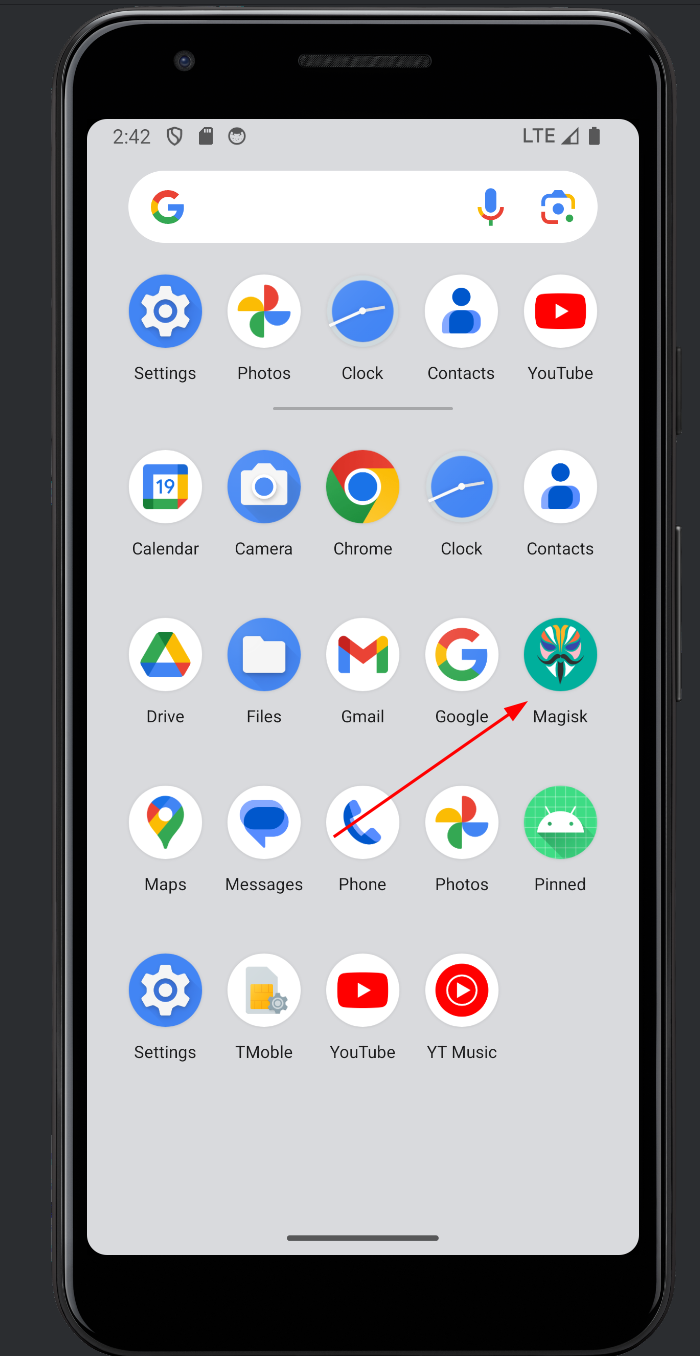Viewport: 700px width, 1356px height.
Task: Open Chrome browser
Action: 362,487
